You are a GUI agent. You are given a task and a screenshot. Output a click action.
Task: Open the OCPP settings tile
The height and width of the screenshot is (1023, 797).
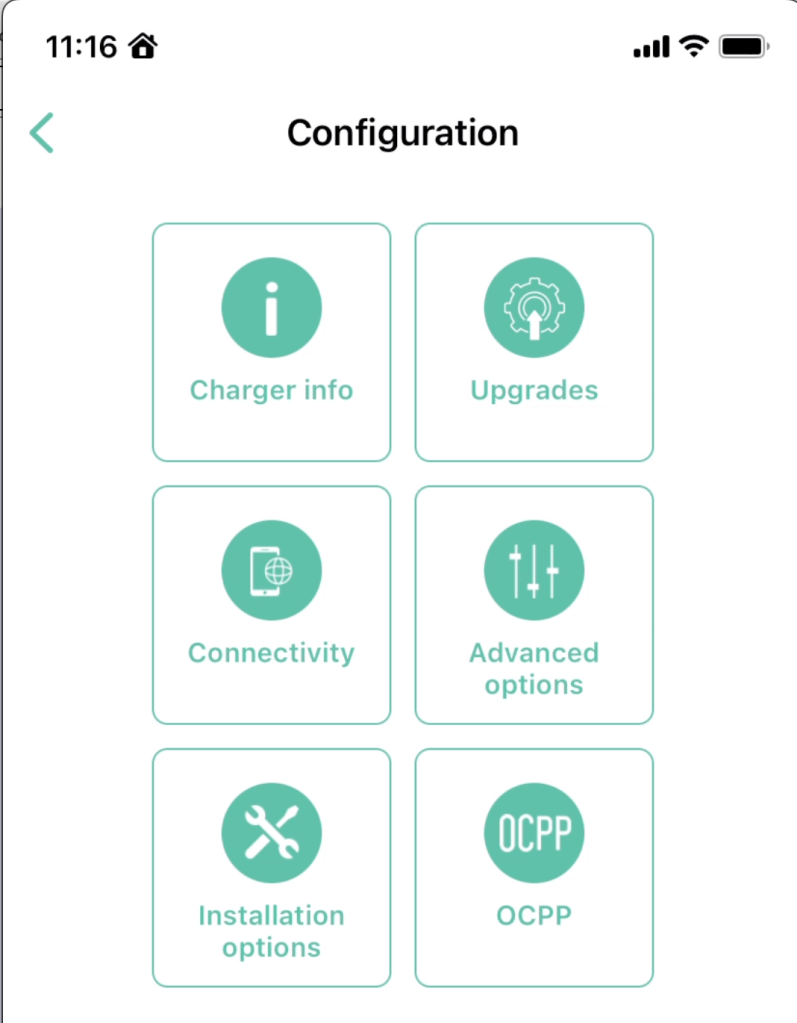pos(534,868)
